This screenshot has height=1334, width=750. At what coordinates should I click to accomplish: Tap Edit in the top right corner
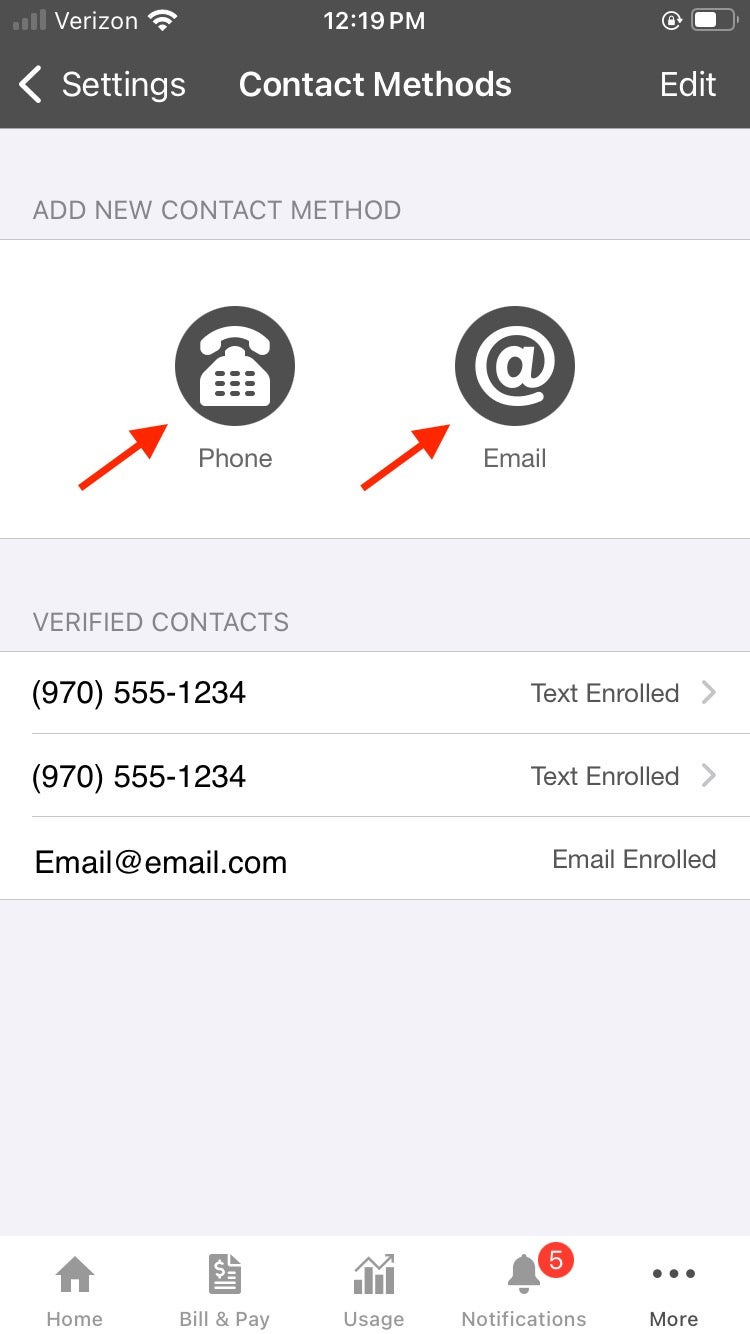coord(687,85)
